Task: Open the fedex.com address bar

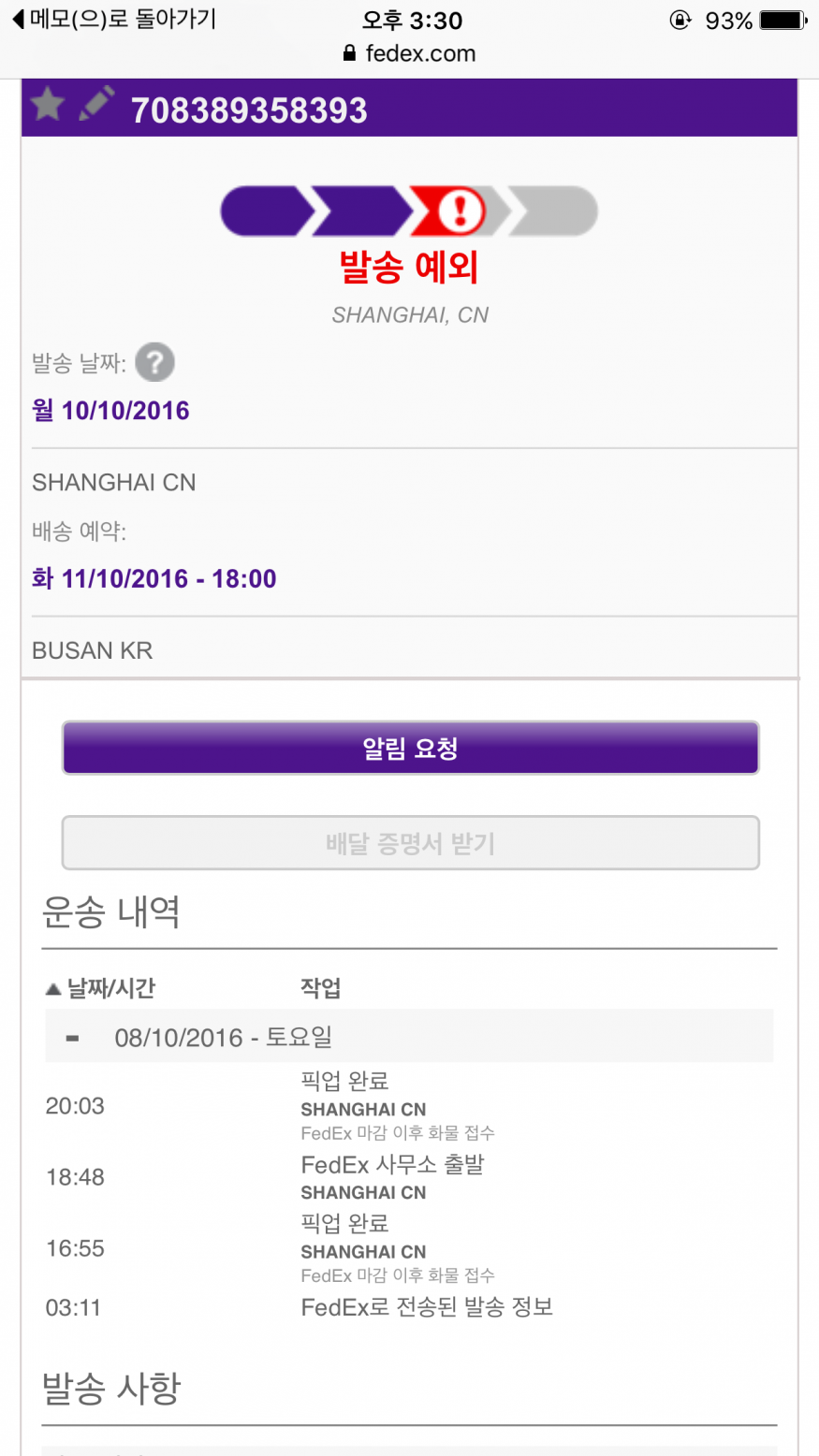Action: point(410,53)
